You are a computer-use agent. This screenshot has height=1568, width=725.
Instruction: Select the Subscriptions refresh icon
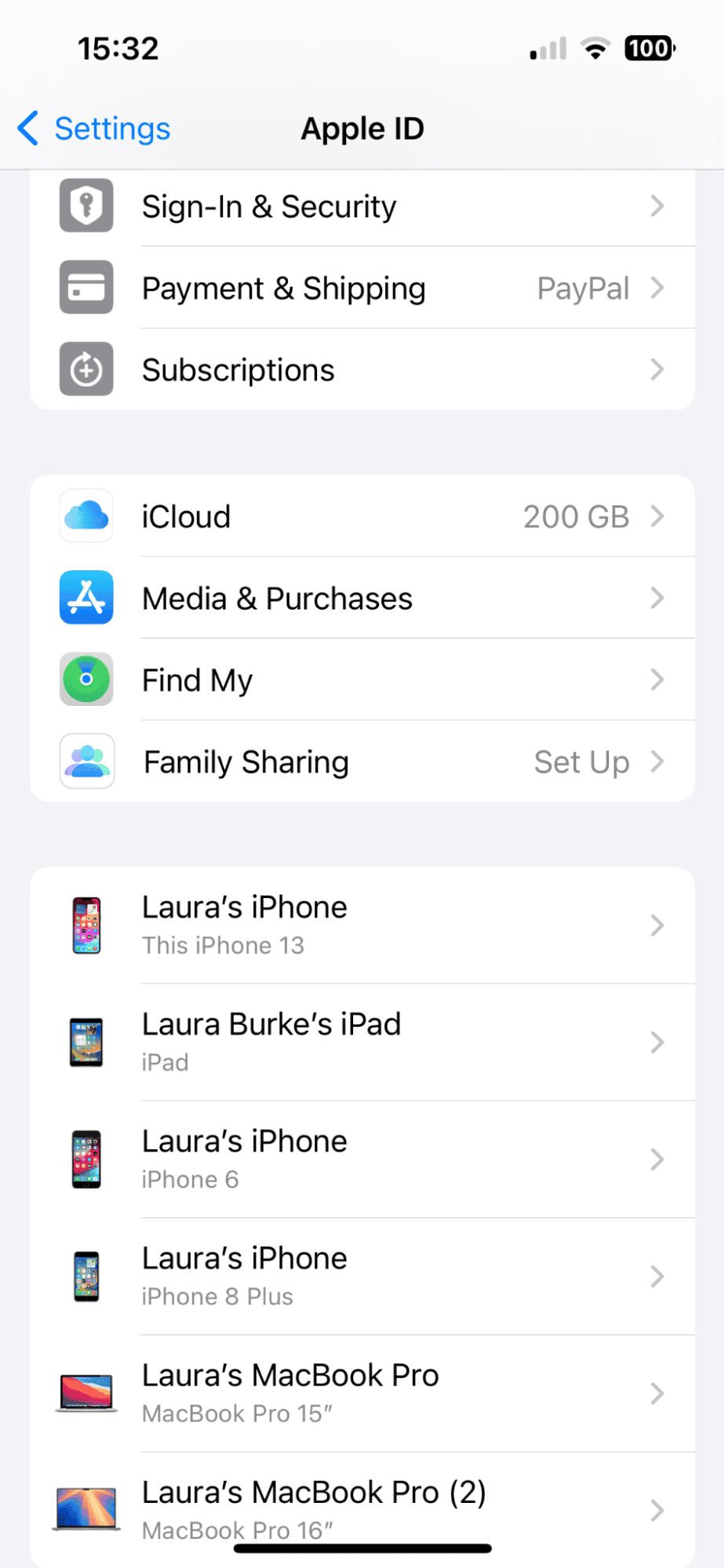point(86,369)
